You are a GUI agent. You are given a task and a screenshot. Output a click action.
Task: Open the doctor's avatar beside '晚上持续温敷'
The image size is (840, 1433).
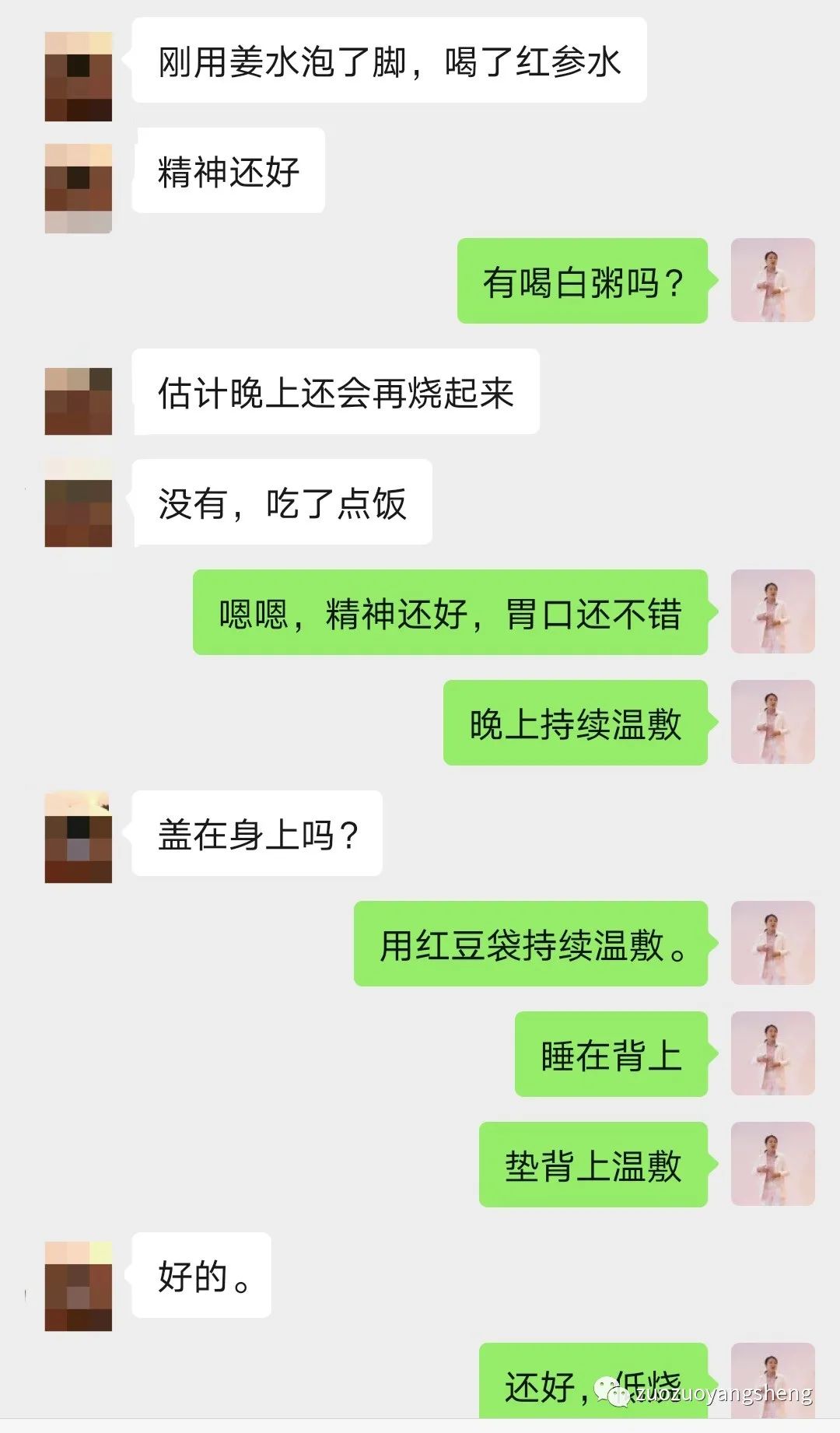(772, 724)
